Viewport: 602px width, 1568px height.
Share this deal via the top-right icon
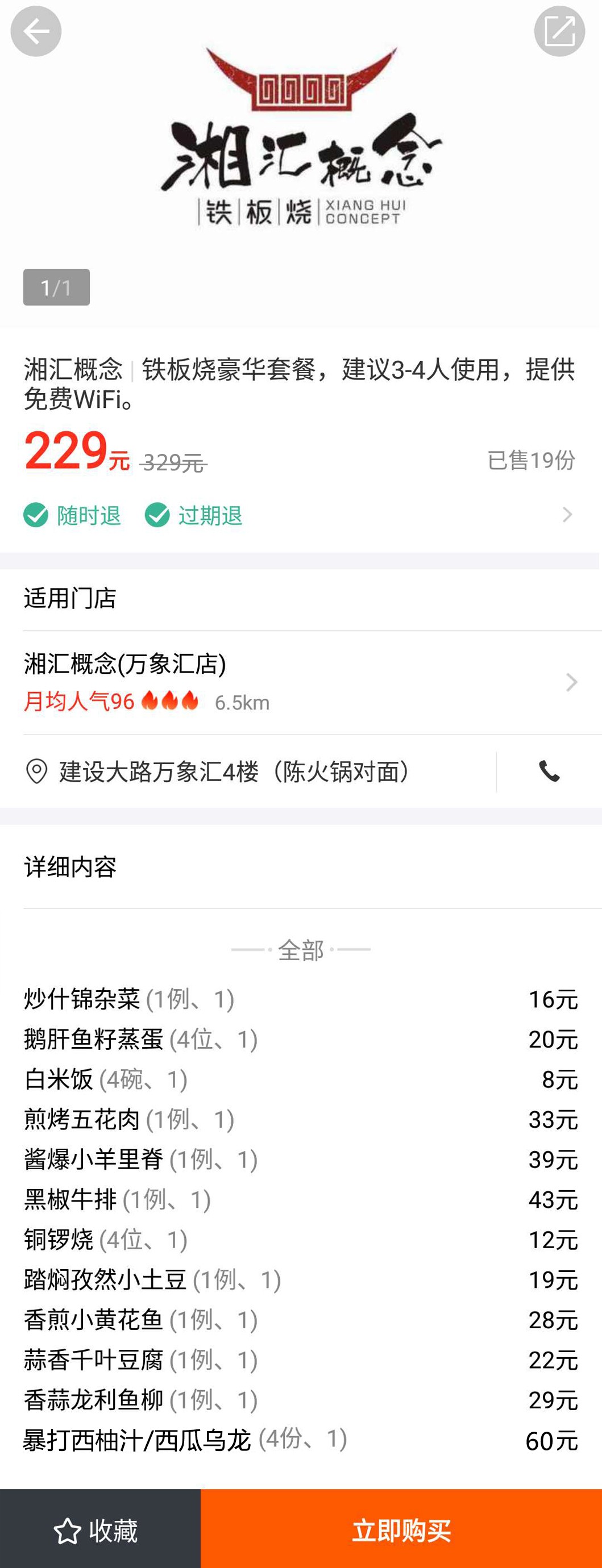(x=559, y=31)
